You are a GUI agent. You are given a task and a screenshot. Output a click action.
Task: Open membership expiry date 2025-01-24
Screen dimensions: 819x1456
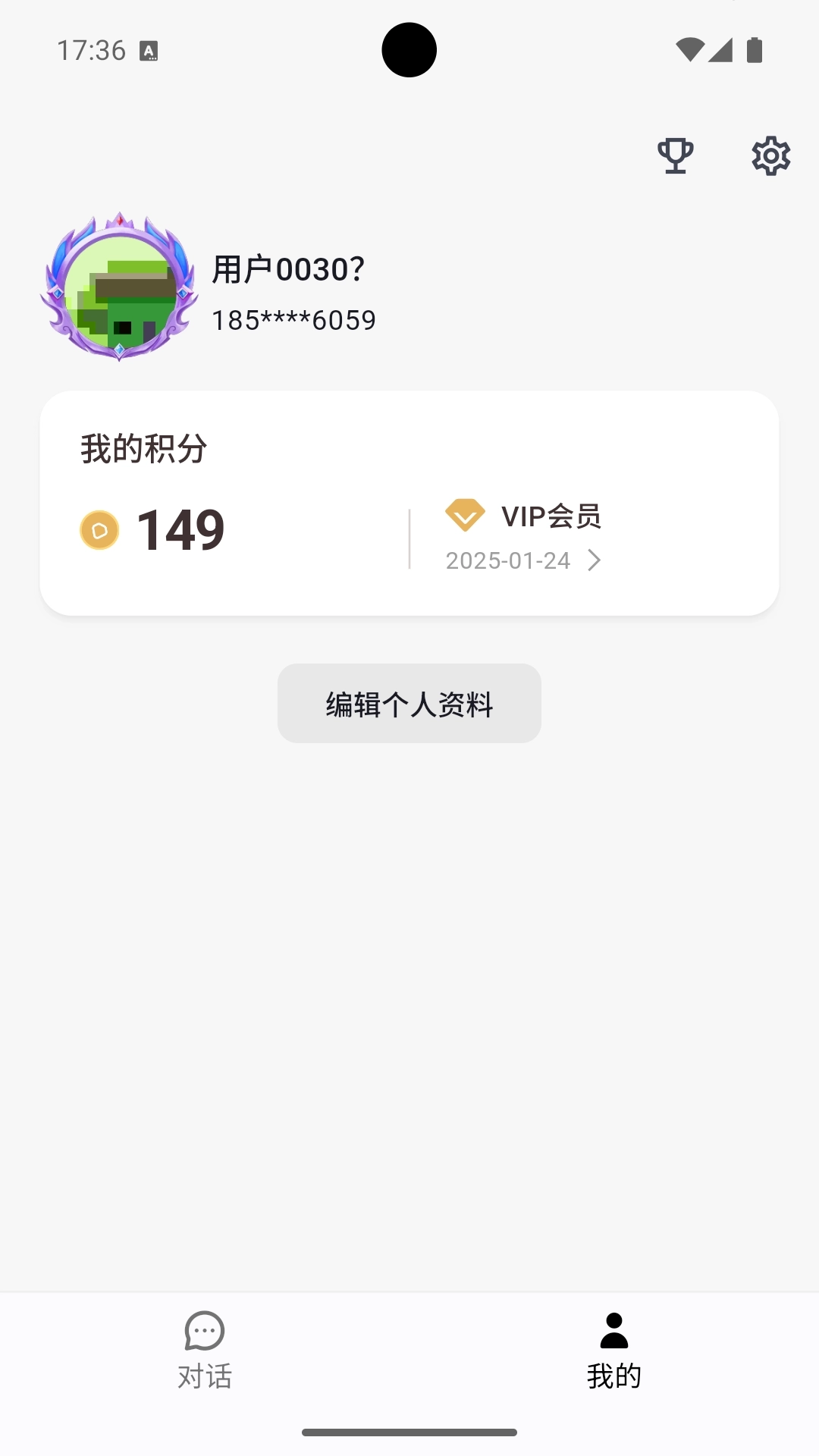point(507,561)
